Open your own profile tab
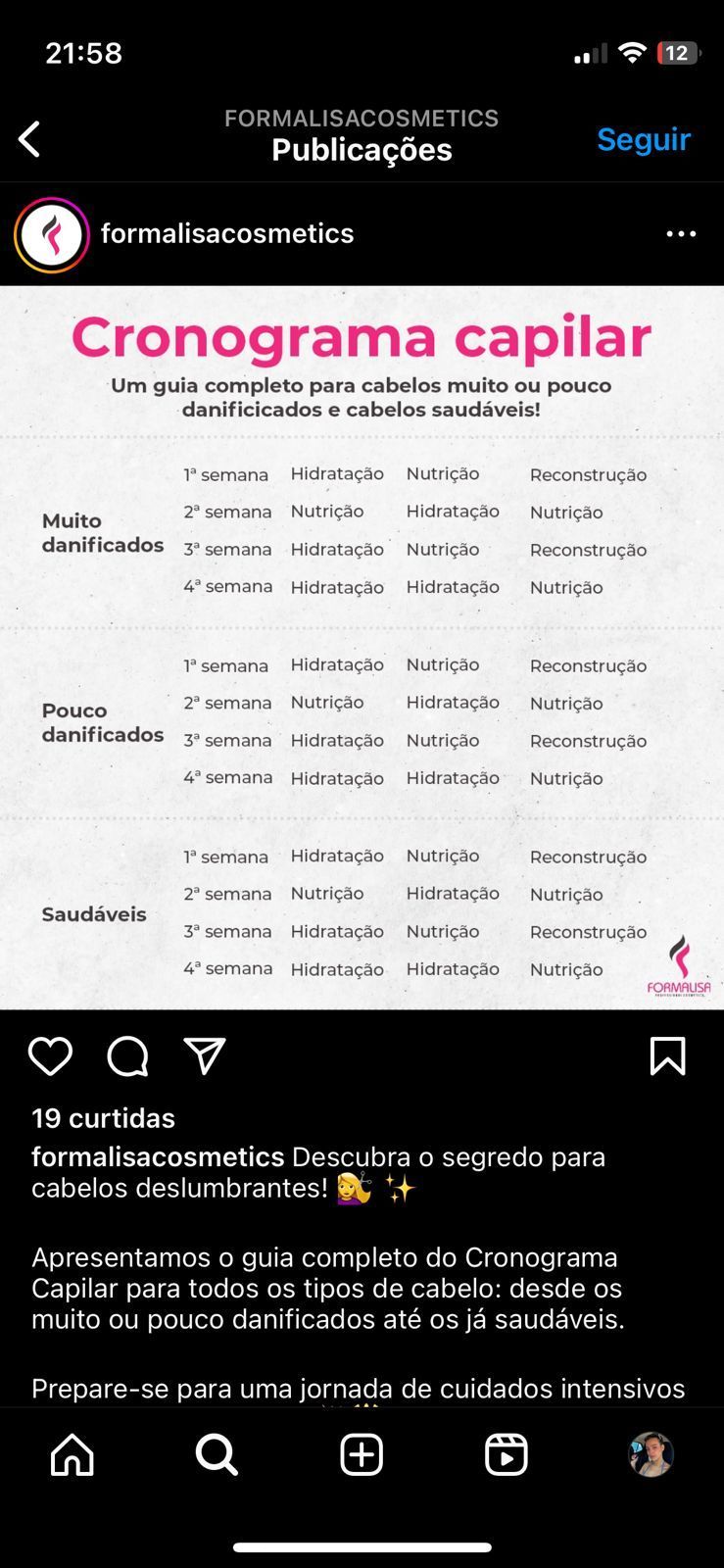 [x=651, y=1454]
